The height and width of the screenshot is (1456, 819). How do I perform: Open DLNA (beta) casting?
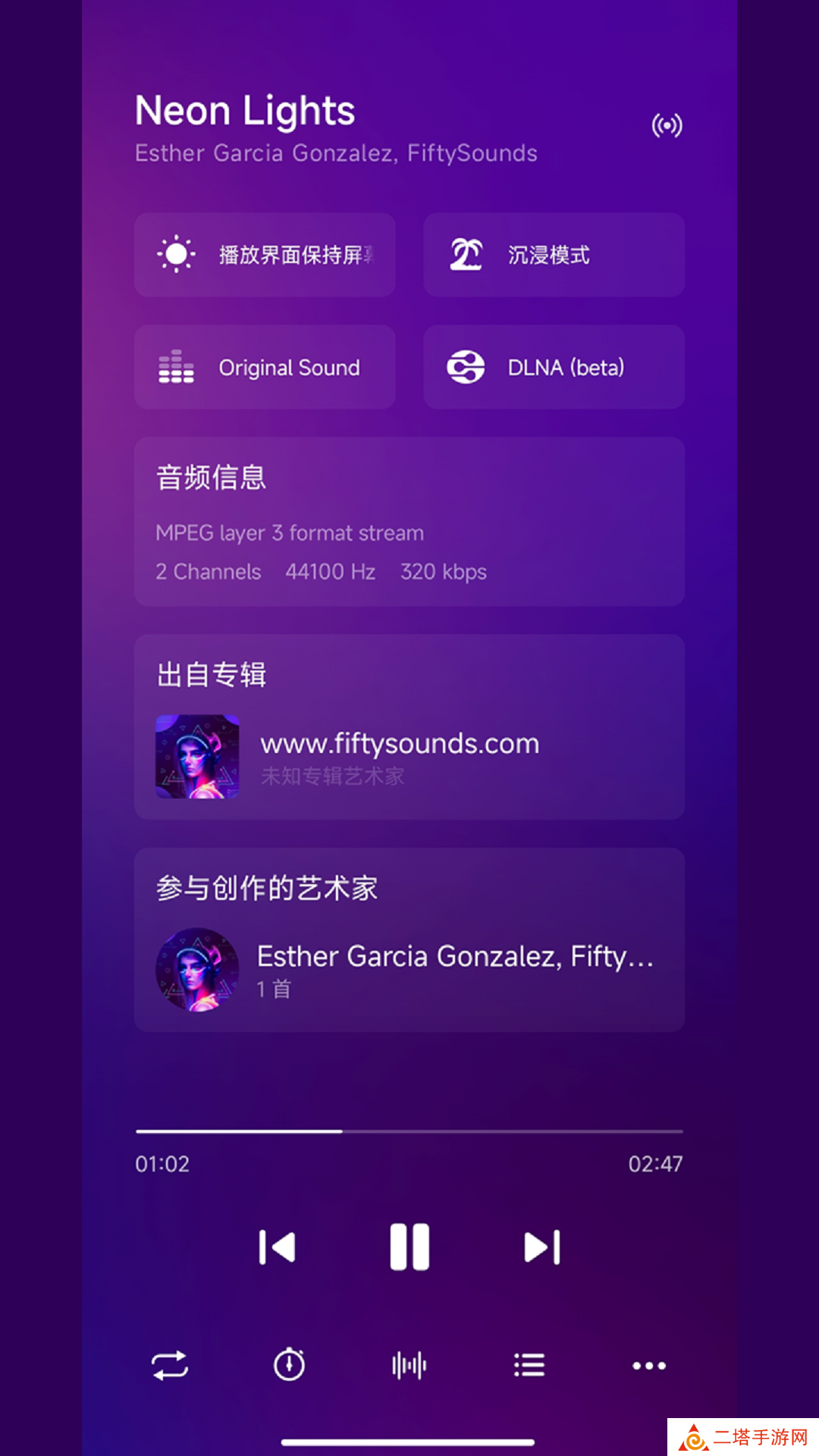(x=554, y=368)
